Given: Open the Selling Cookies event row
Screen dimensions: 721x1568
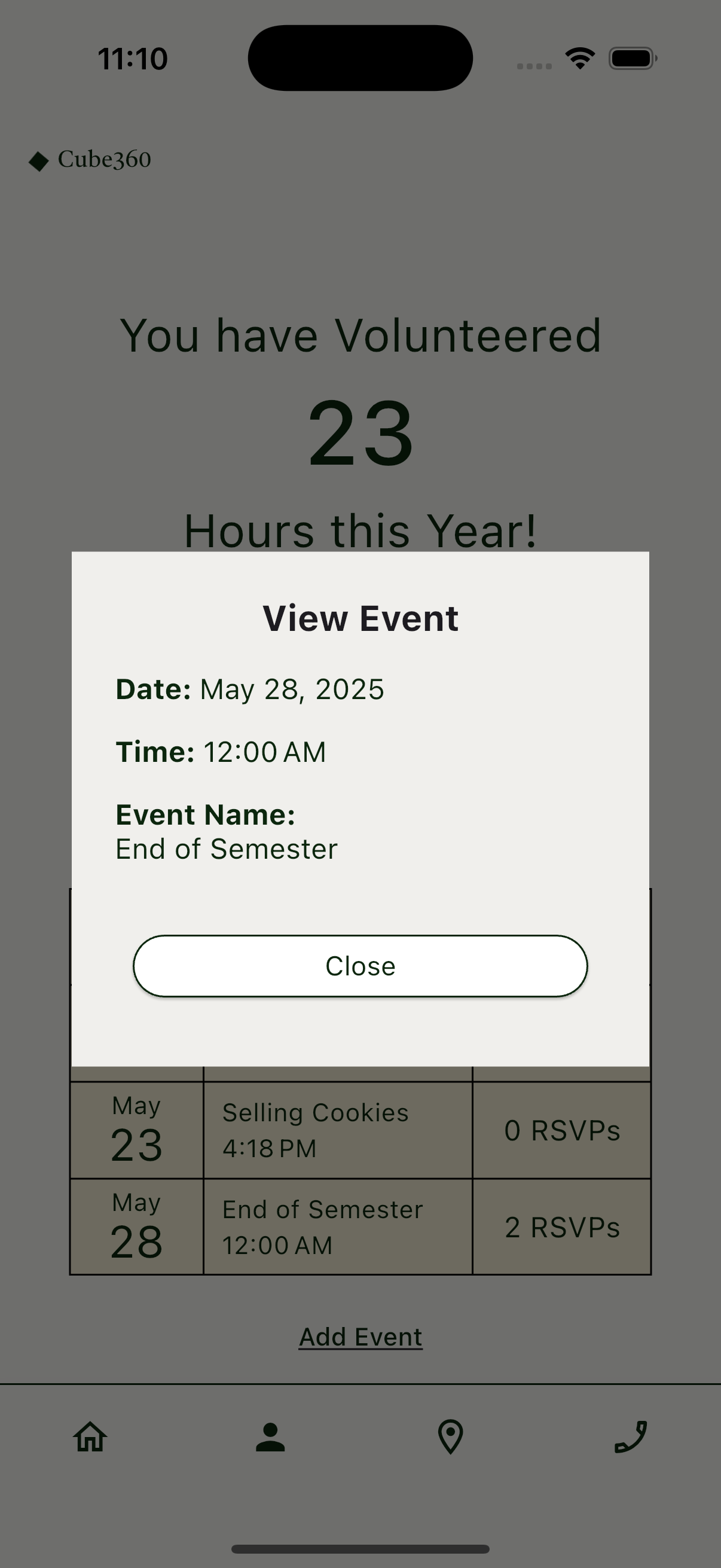Looking at the screenshot, I should point(360,1130).
